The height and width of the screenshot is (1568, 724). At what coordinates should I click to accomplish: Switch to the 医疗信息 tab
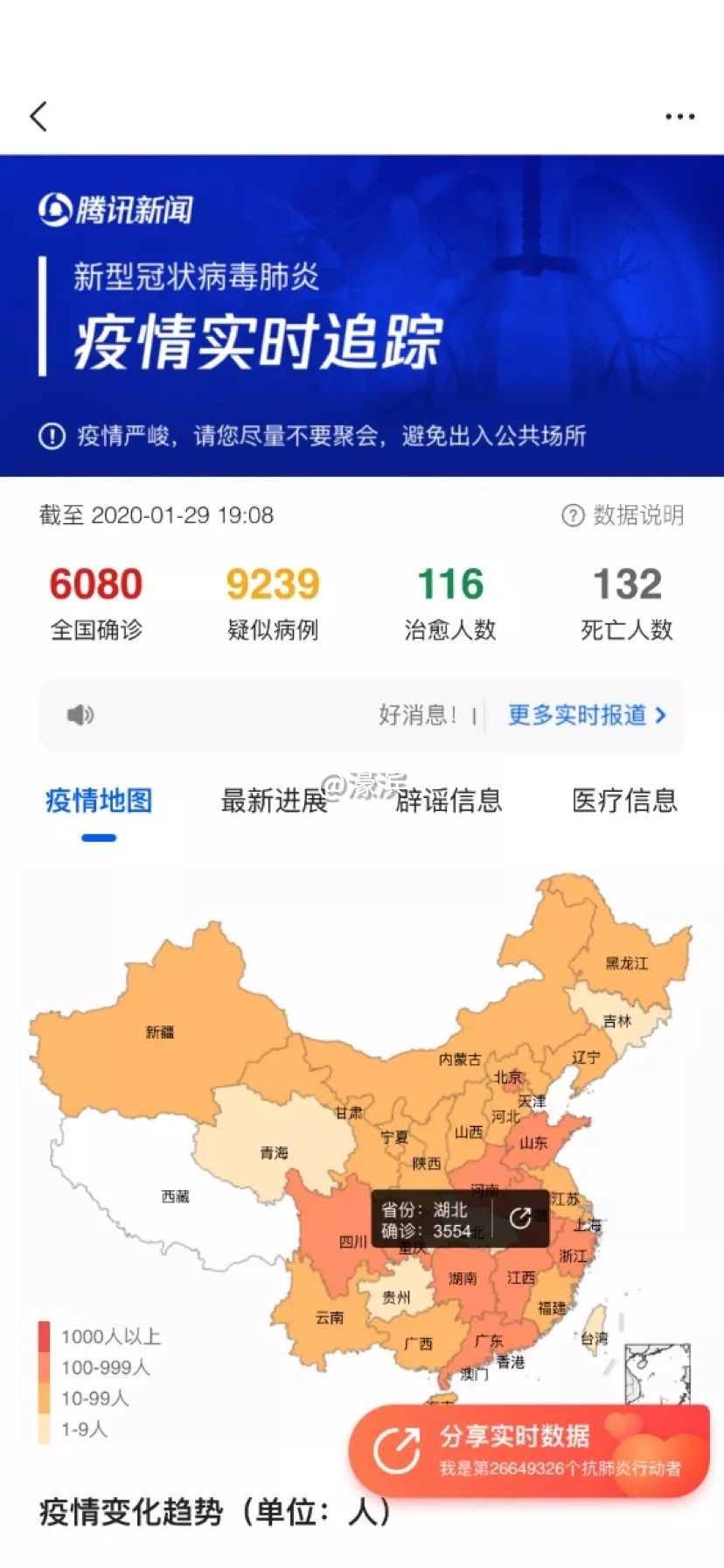click(624, 801)
